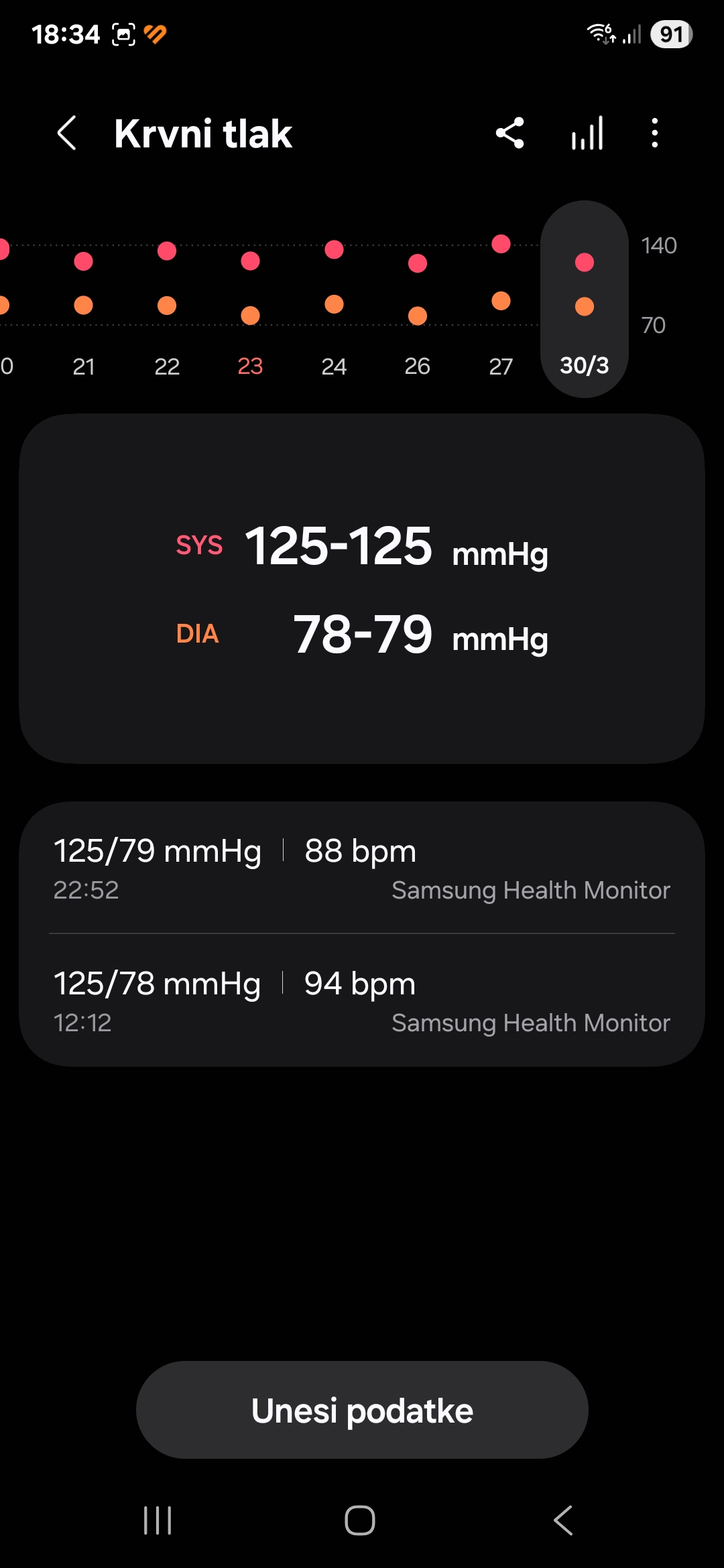Open the bar chart trends icon
Image resolution: width=724 pixels, height=1568 pixels.
click(587, 133)
